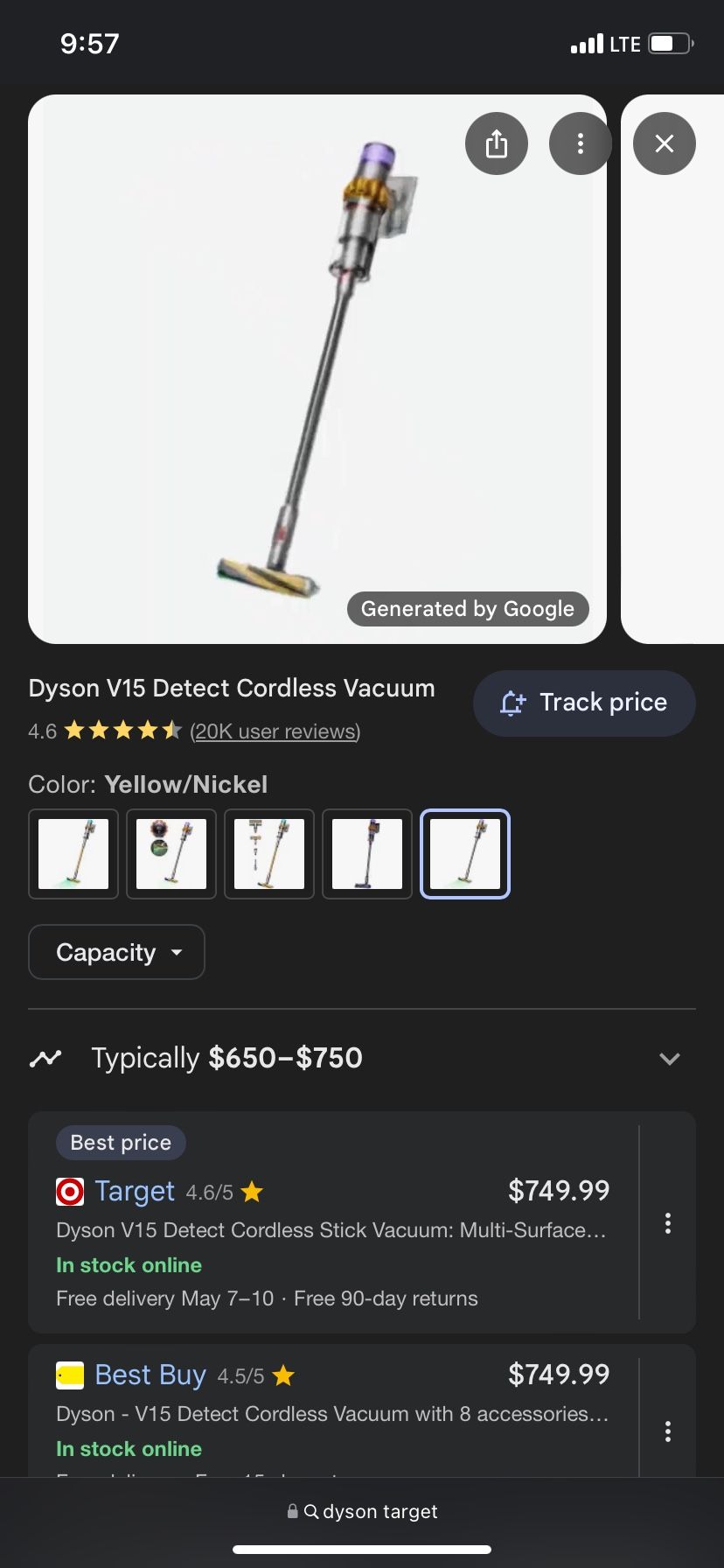Choose the highlighted Yellow/Nickel swatch

click(x=465, y=854)
